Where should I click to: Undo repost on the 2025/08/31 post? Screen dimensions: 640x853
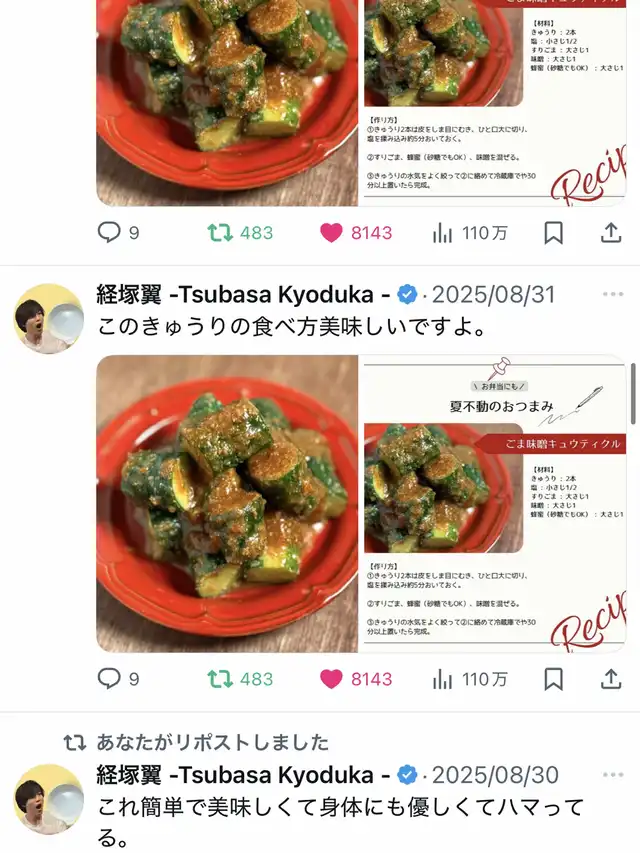[220, 679]
